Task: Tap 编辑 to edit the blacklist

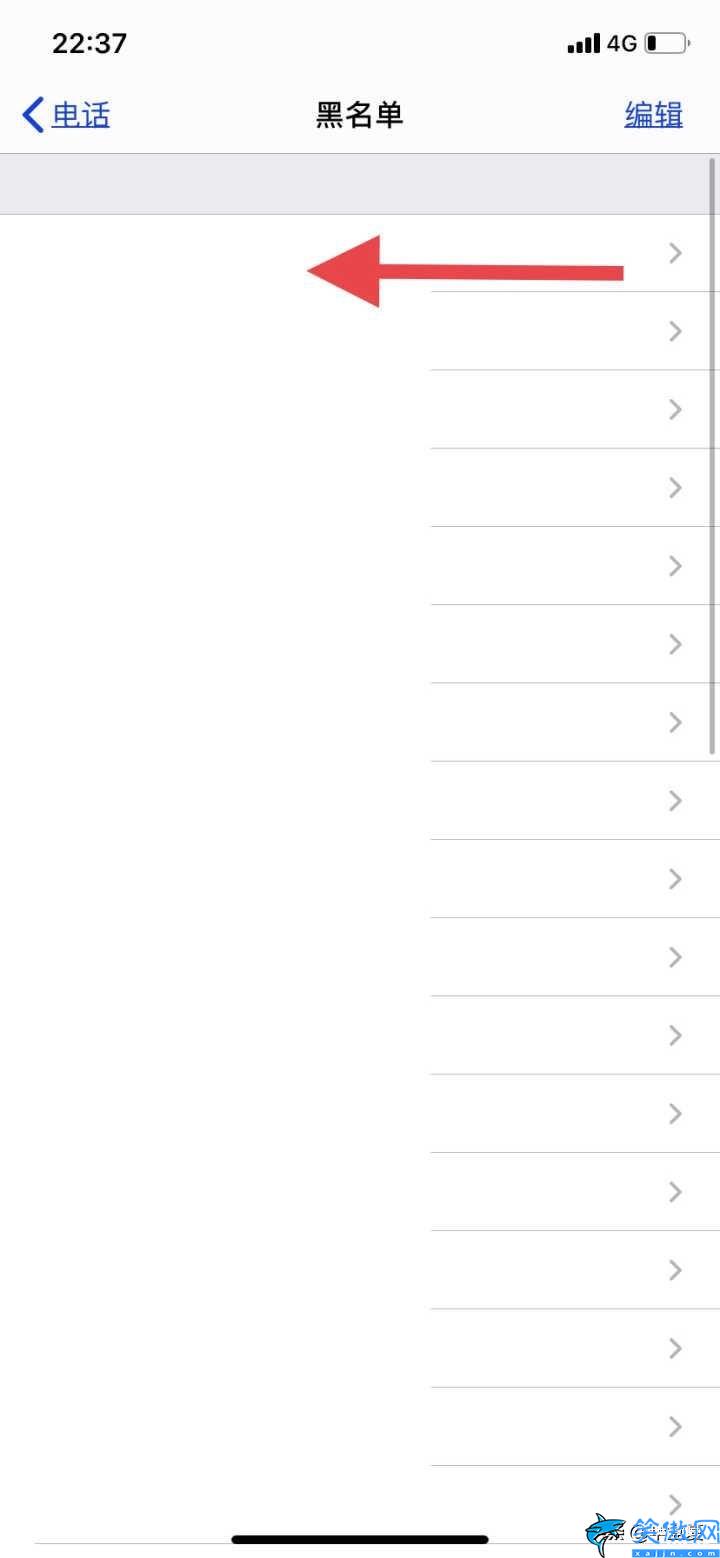Action: coord(653,115)
